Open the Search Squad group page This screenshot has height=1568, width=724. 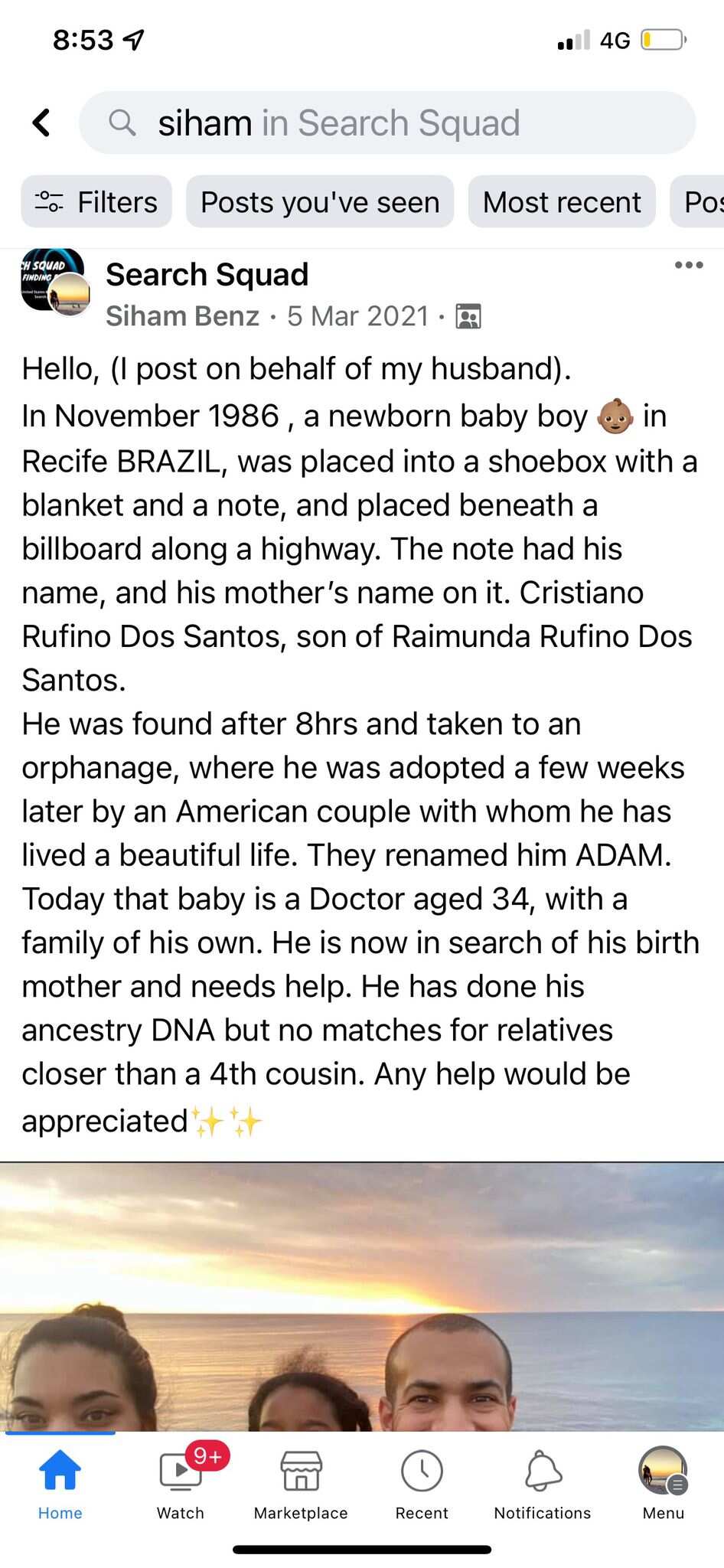(x=207, y=275)
